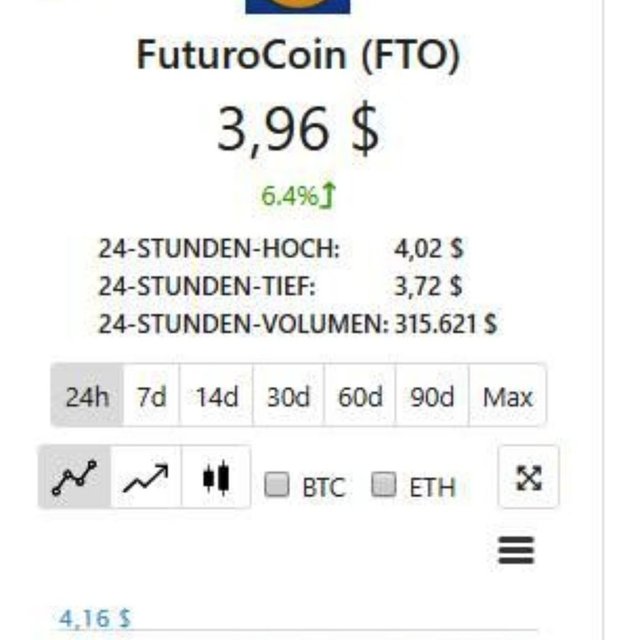Viewport: 640px width, 640px height.
Task: Expand the chart to fullscreen
Action: pyautogui.click(x=528, y=478)
